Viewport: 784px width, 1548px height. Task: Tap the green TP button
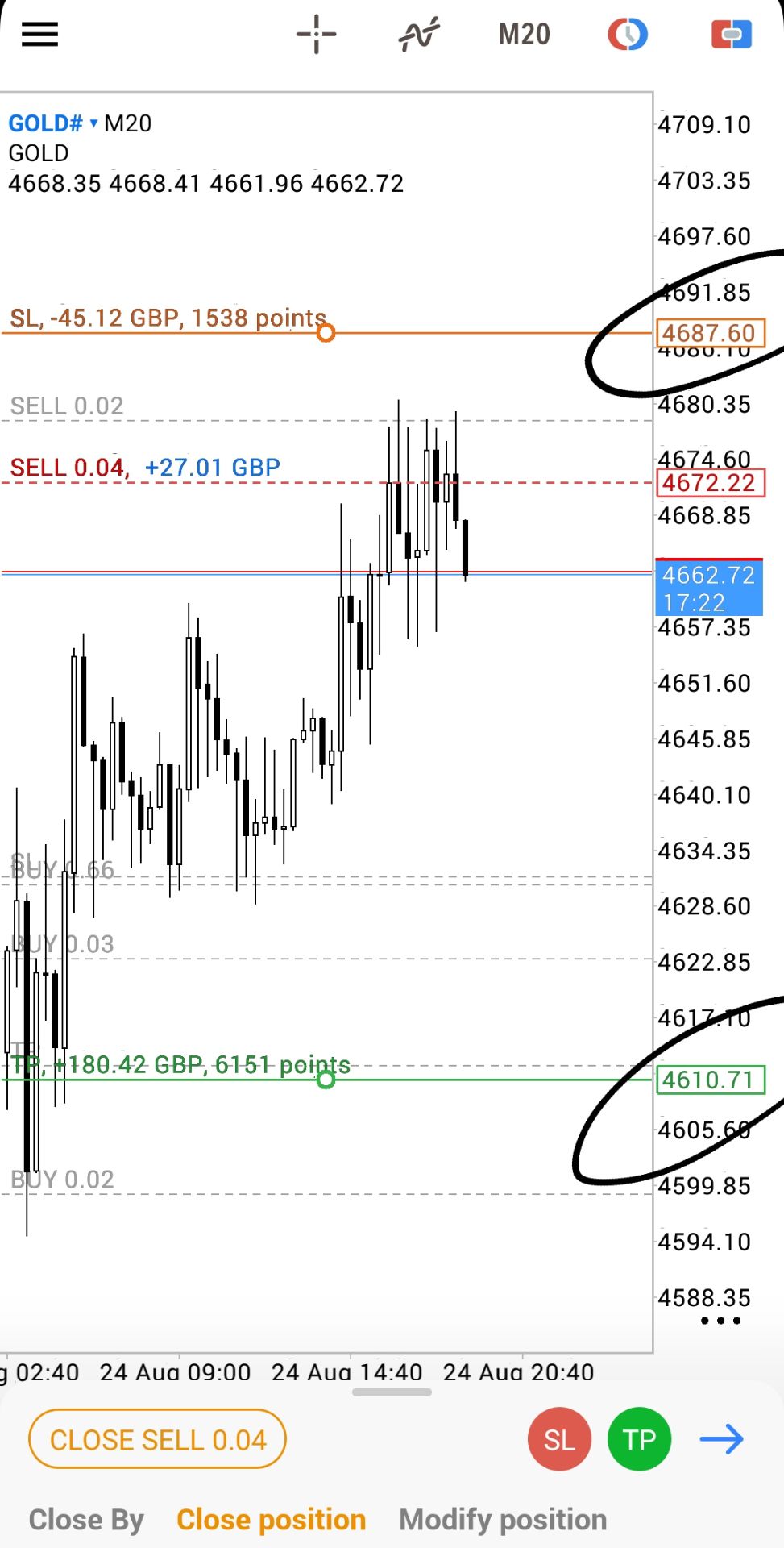coord(640,1439)
